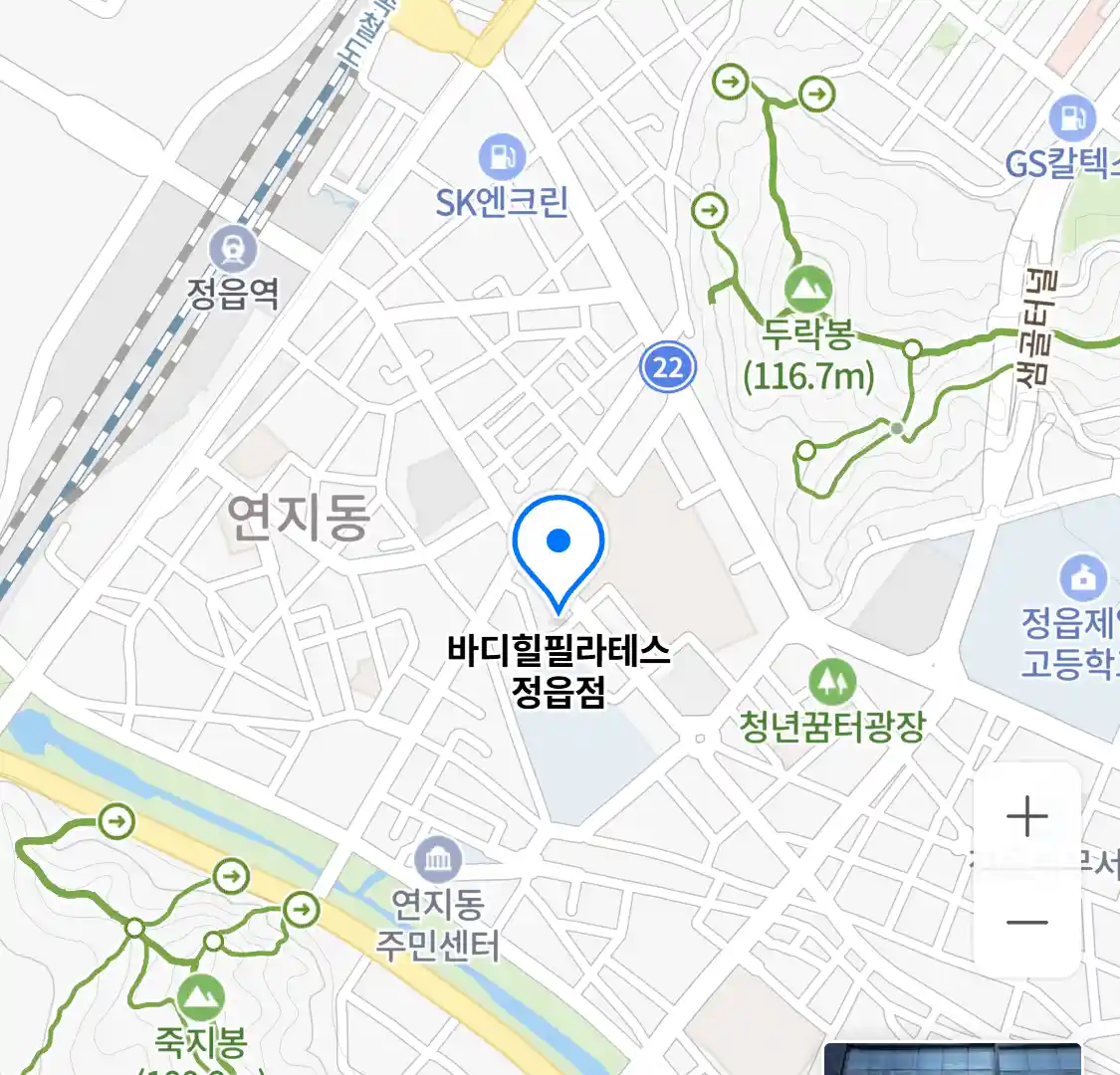Zoom in on the map
The height and width of the screenshot is (1075, 1120).
(1026, 818)
